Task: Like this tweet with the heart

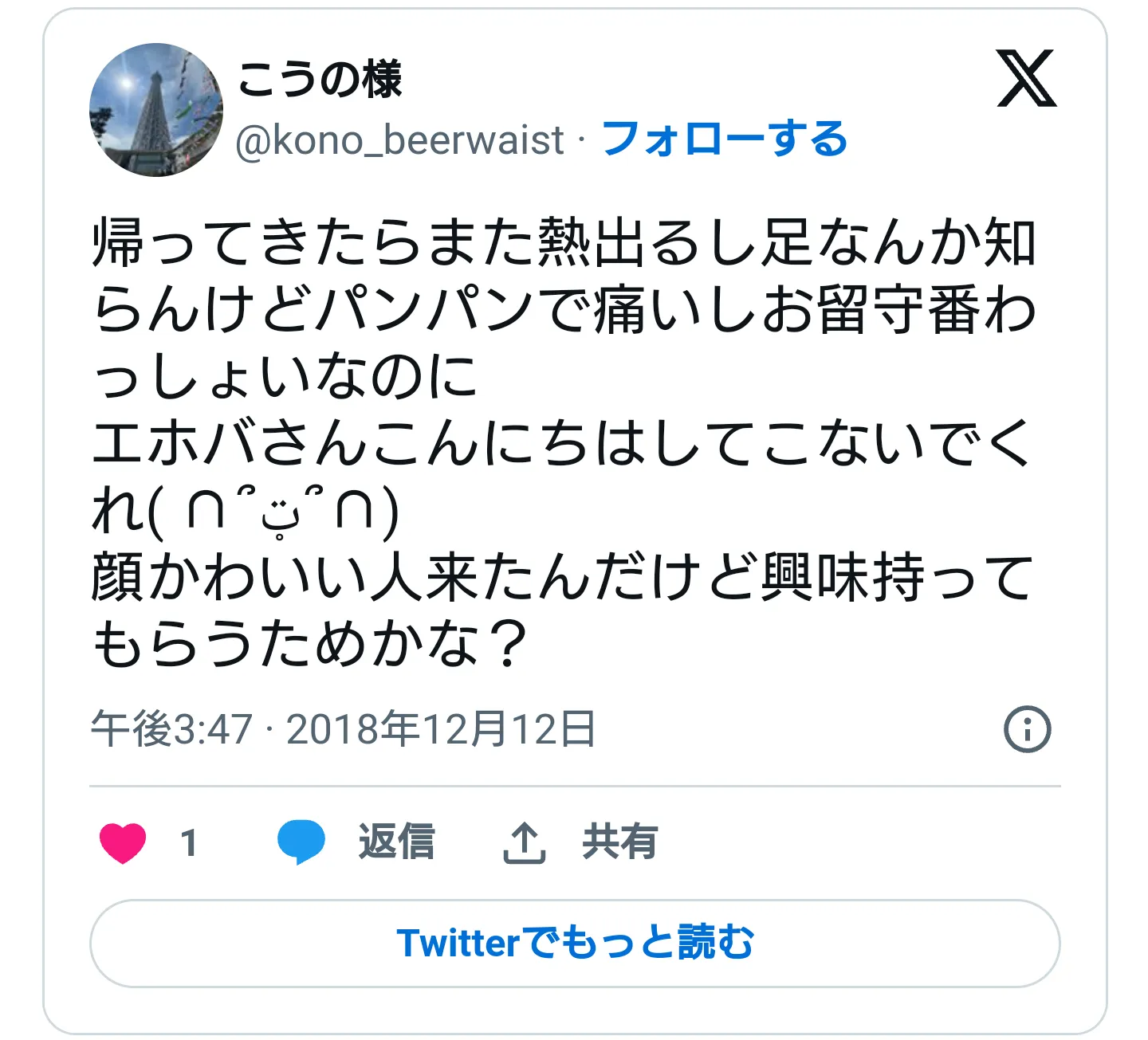Action: (123, 842)
